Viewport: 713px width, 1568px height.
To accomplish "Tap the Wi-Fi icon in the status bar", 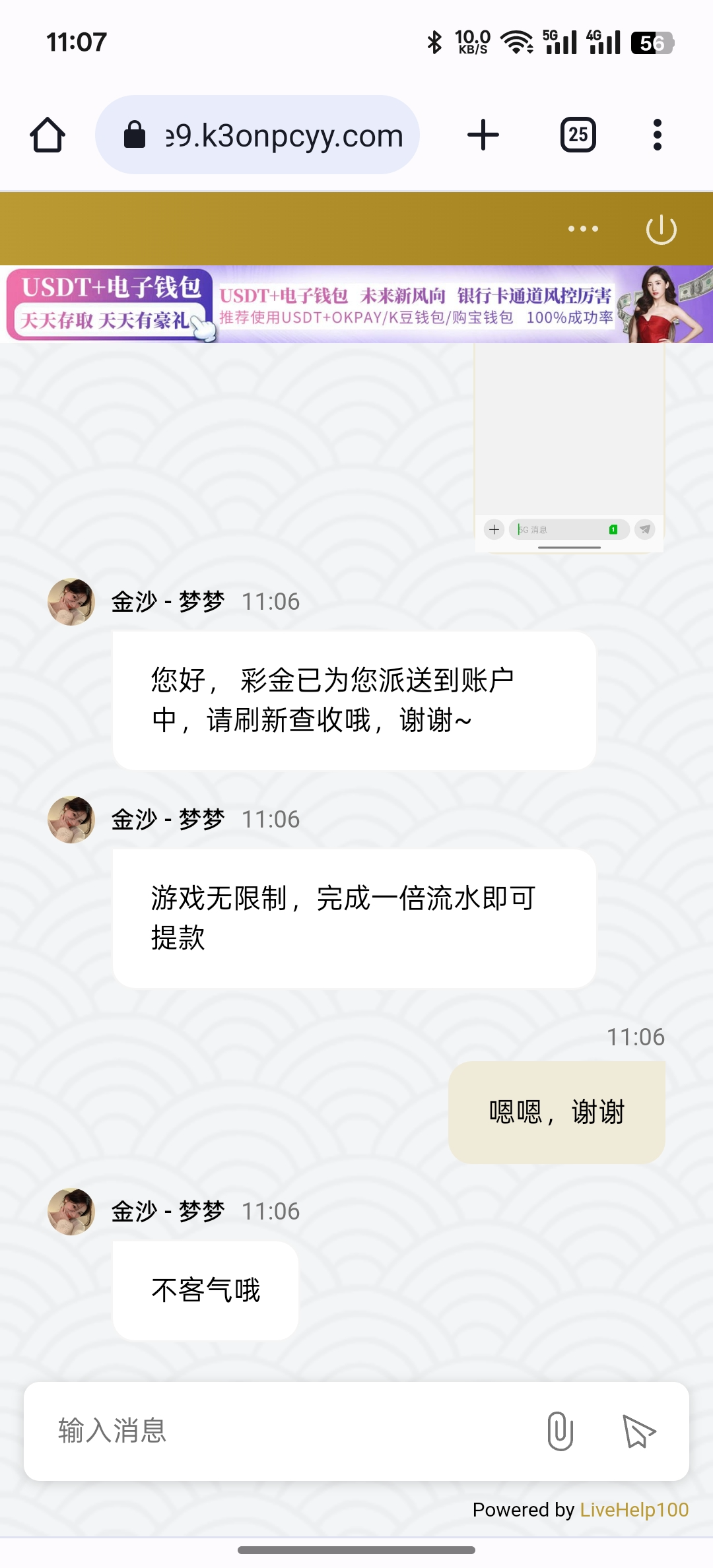I will [x=518, y=41].
